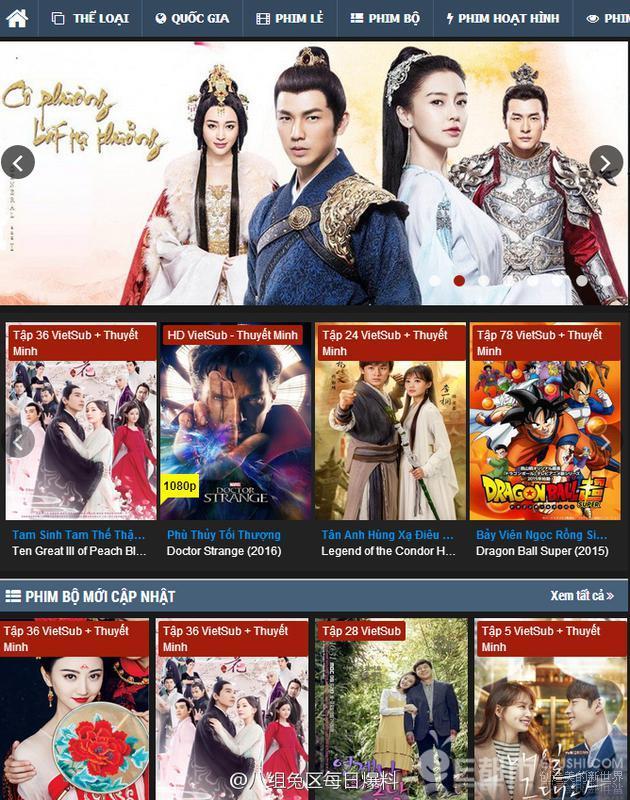Show next banner slide
This screenshot has width=630, height=800.
point(606,162)
